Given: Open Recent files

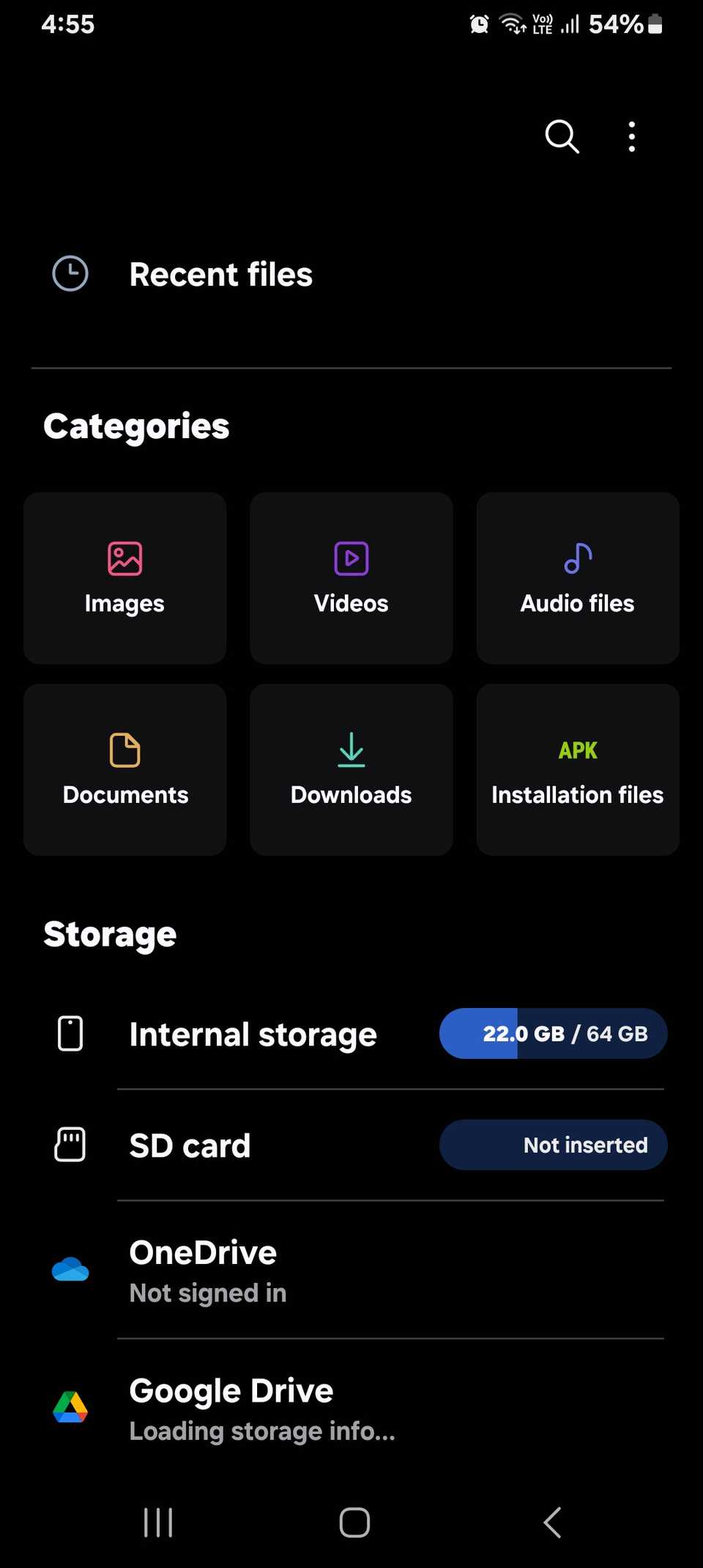Looking at the screenshot, I should 220,275.
